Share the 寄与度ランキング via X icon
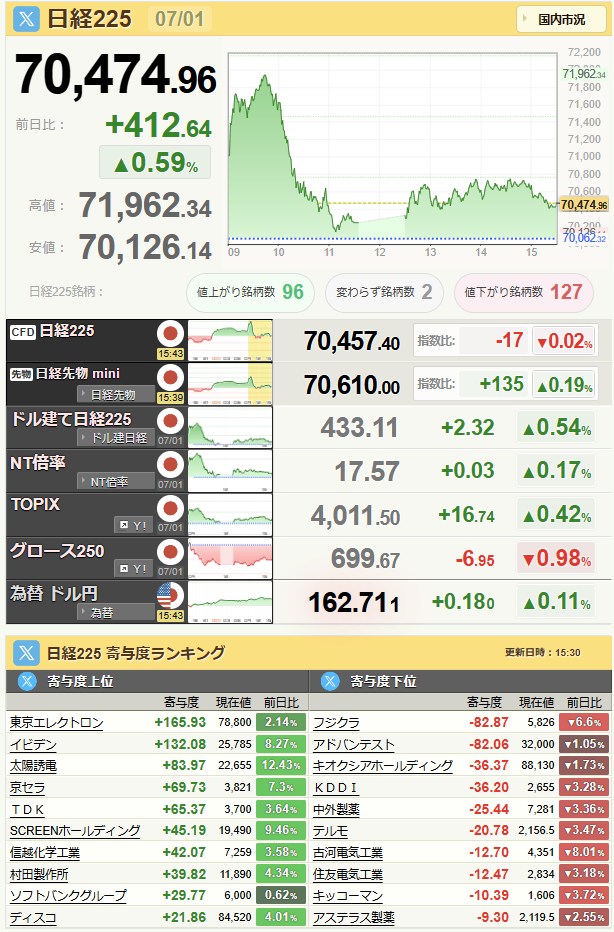The height and width of the screenshot is (932, 614). pyautogui.click(x=26, y=653)
